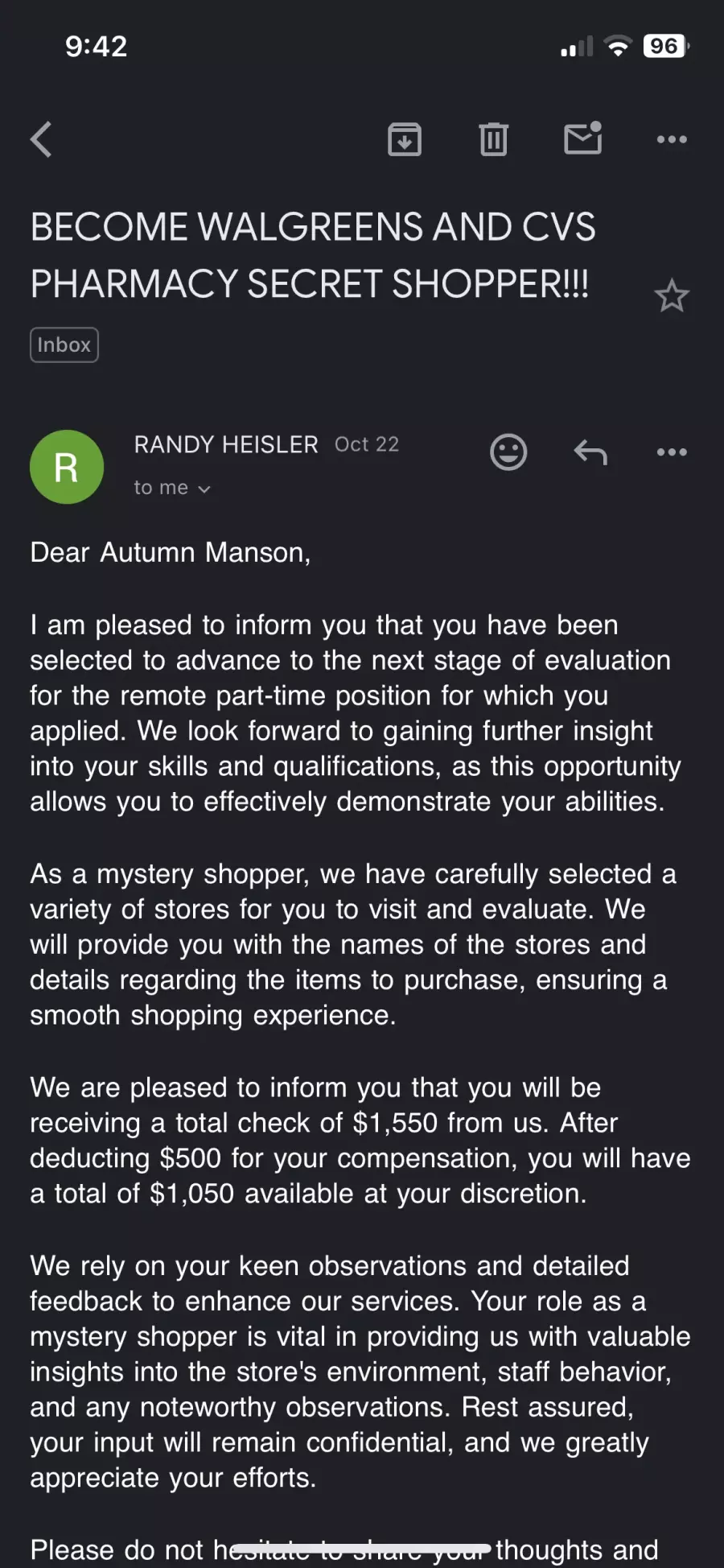
Task: Star this secret shopper email
Action: click(672, 296)
